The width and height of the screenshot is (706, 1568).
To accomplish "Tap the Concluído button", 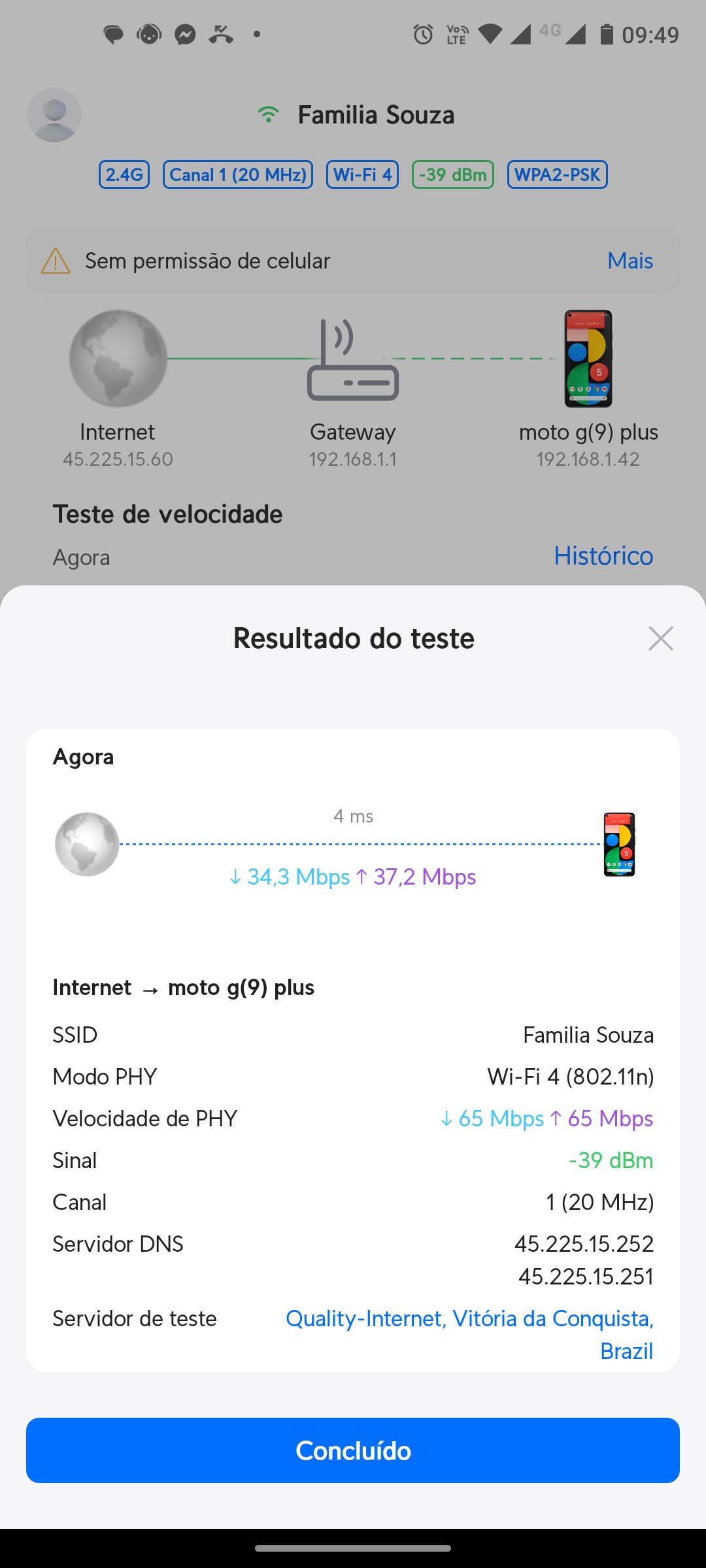I will coord(353,1450).
